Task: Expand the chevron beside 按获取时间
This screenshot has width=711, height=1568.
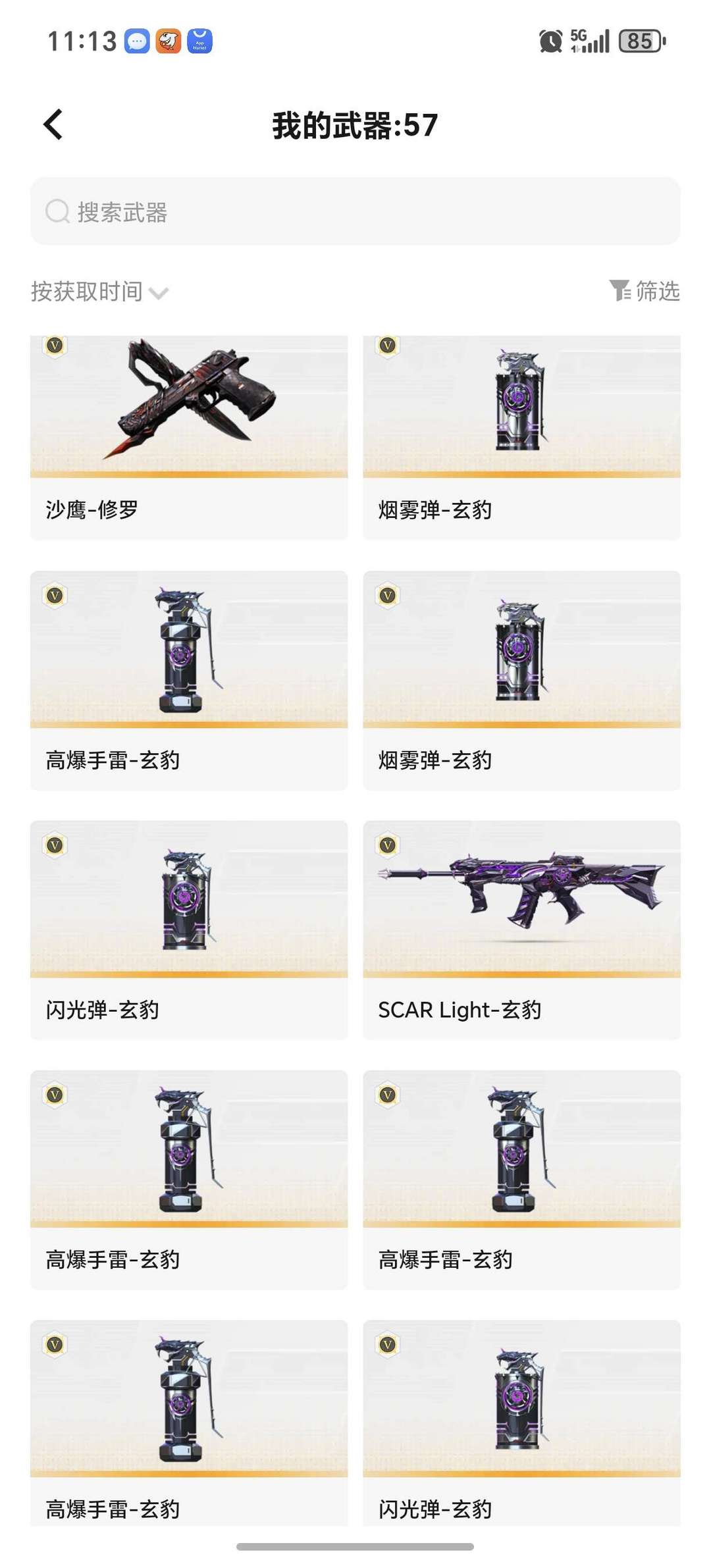Action: coord(158,292)
